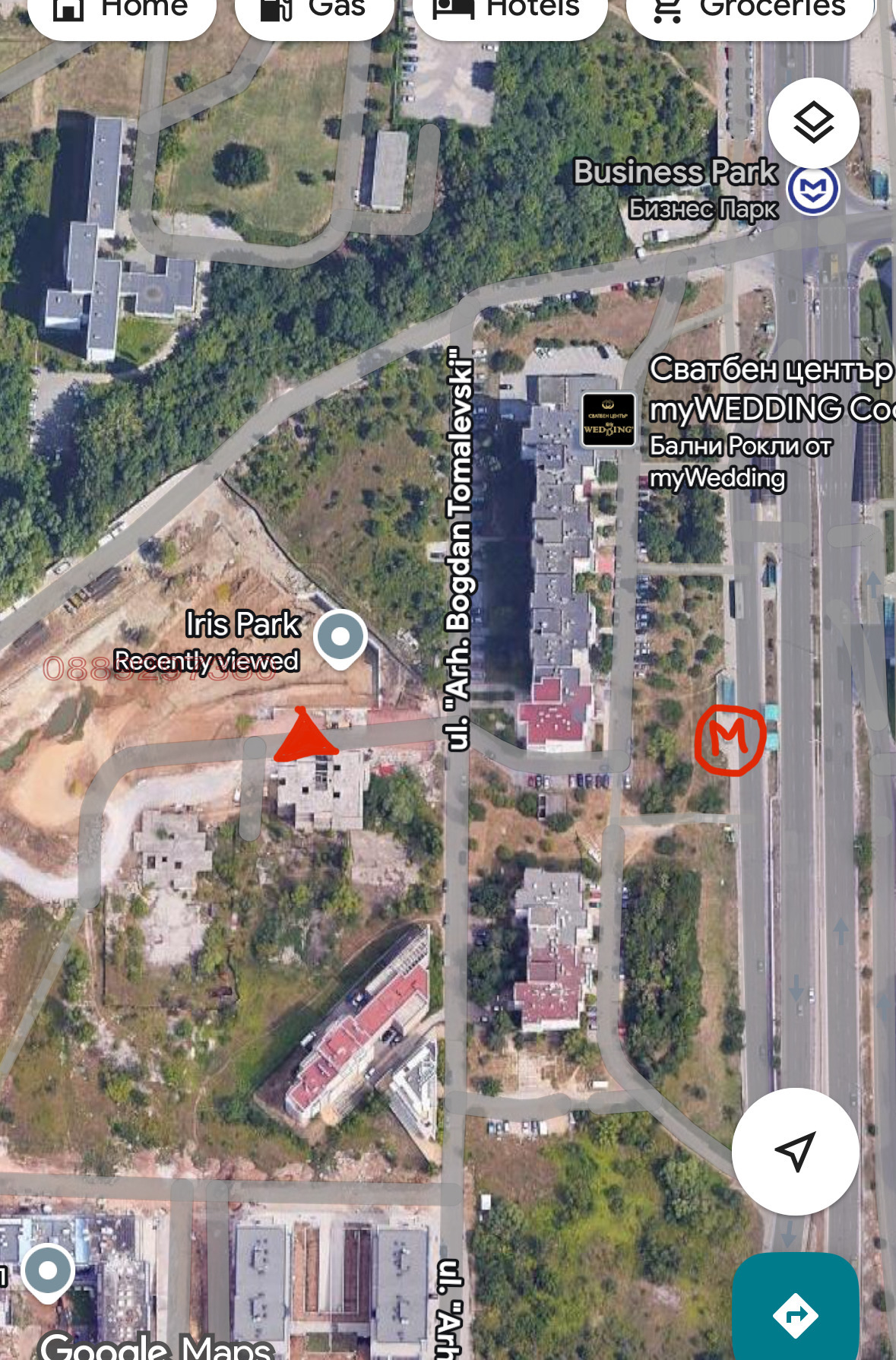Start directions with the teal button
The image size is (896, 1360).
795,1314
